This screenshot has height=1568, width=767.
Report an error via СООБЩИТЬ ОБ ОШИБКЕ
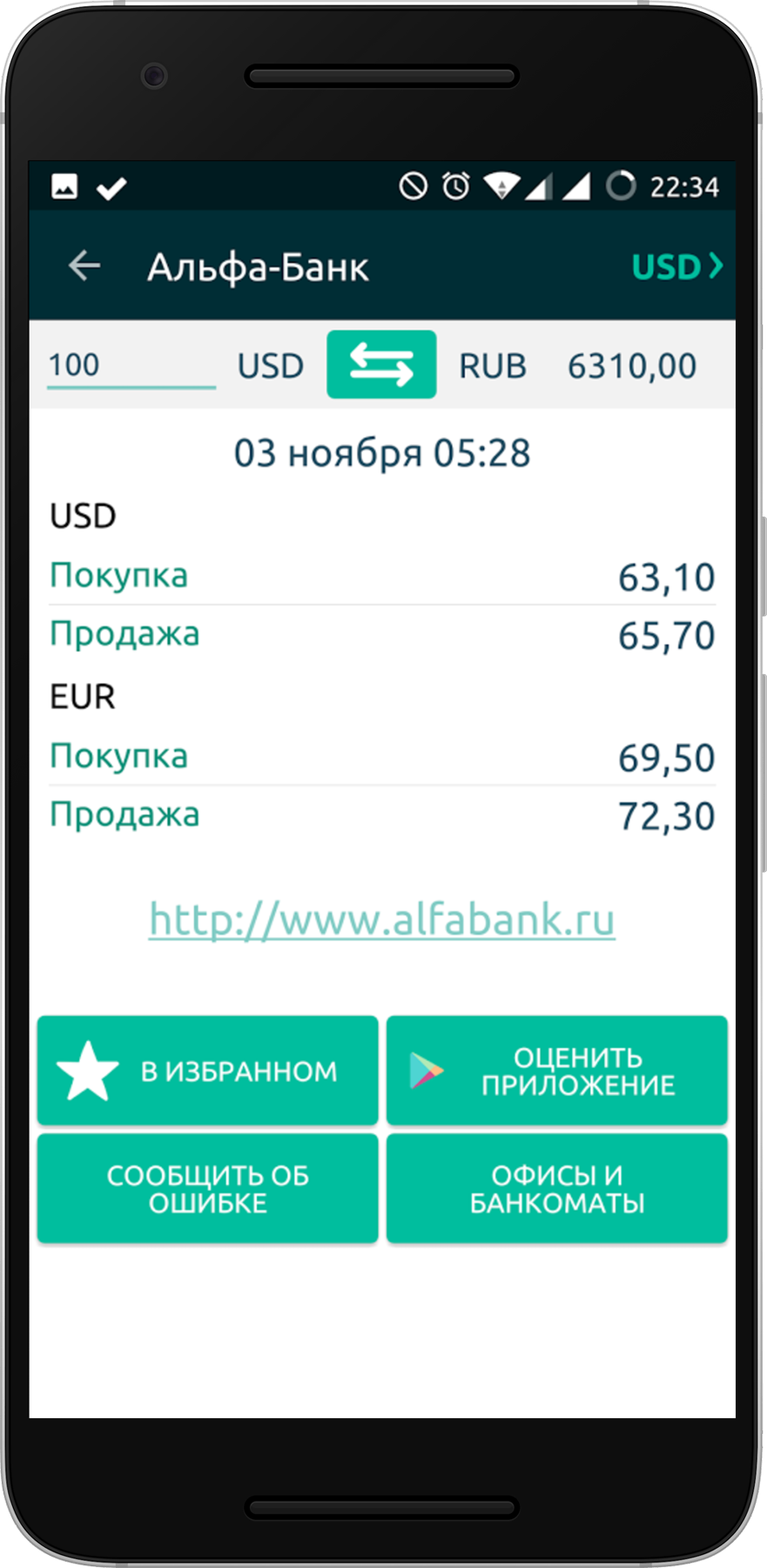click(207, 1188)
